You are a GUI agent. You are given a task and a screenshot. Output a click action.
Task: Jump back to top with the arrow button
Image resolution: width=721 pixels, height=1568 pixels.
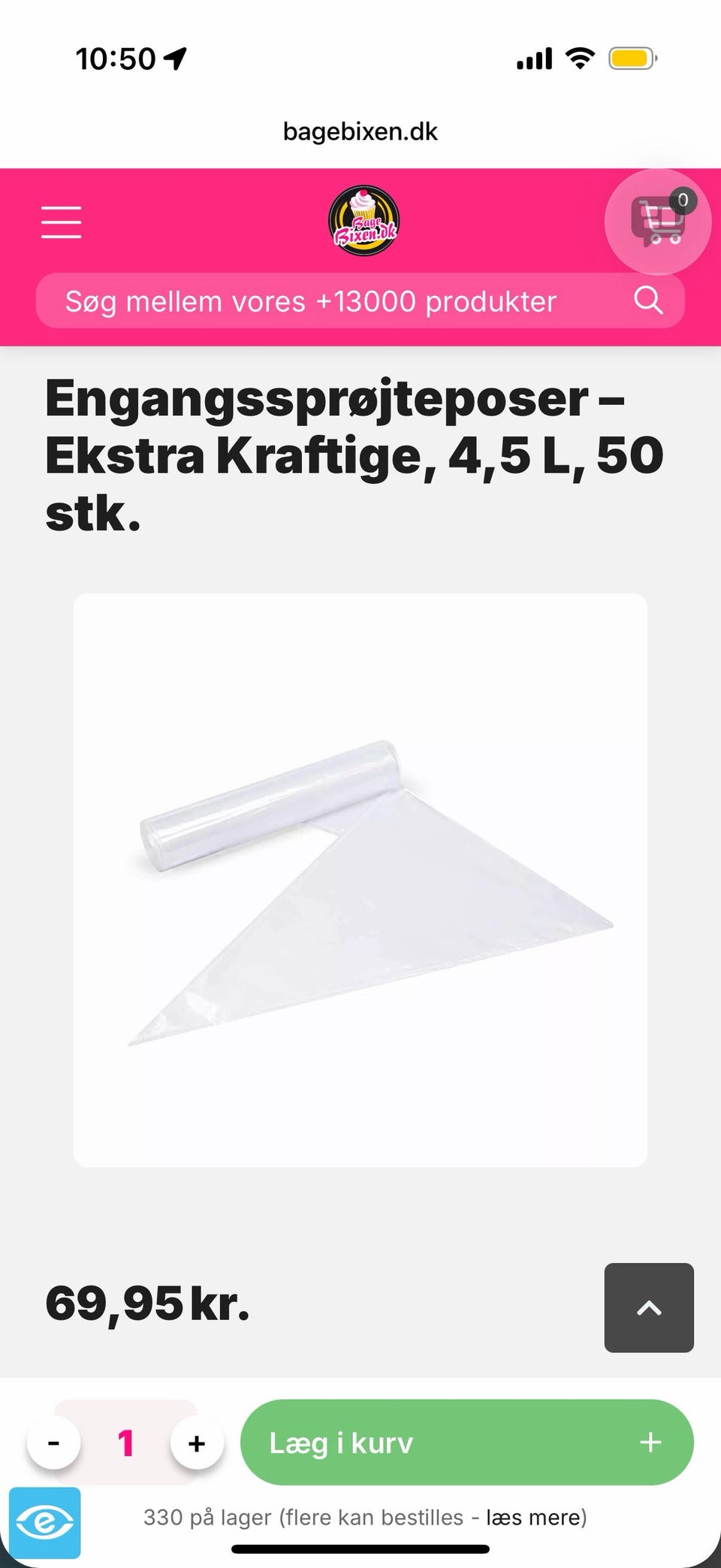pyautogui.click(x=649, y=1308)
